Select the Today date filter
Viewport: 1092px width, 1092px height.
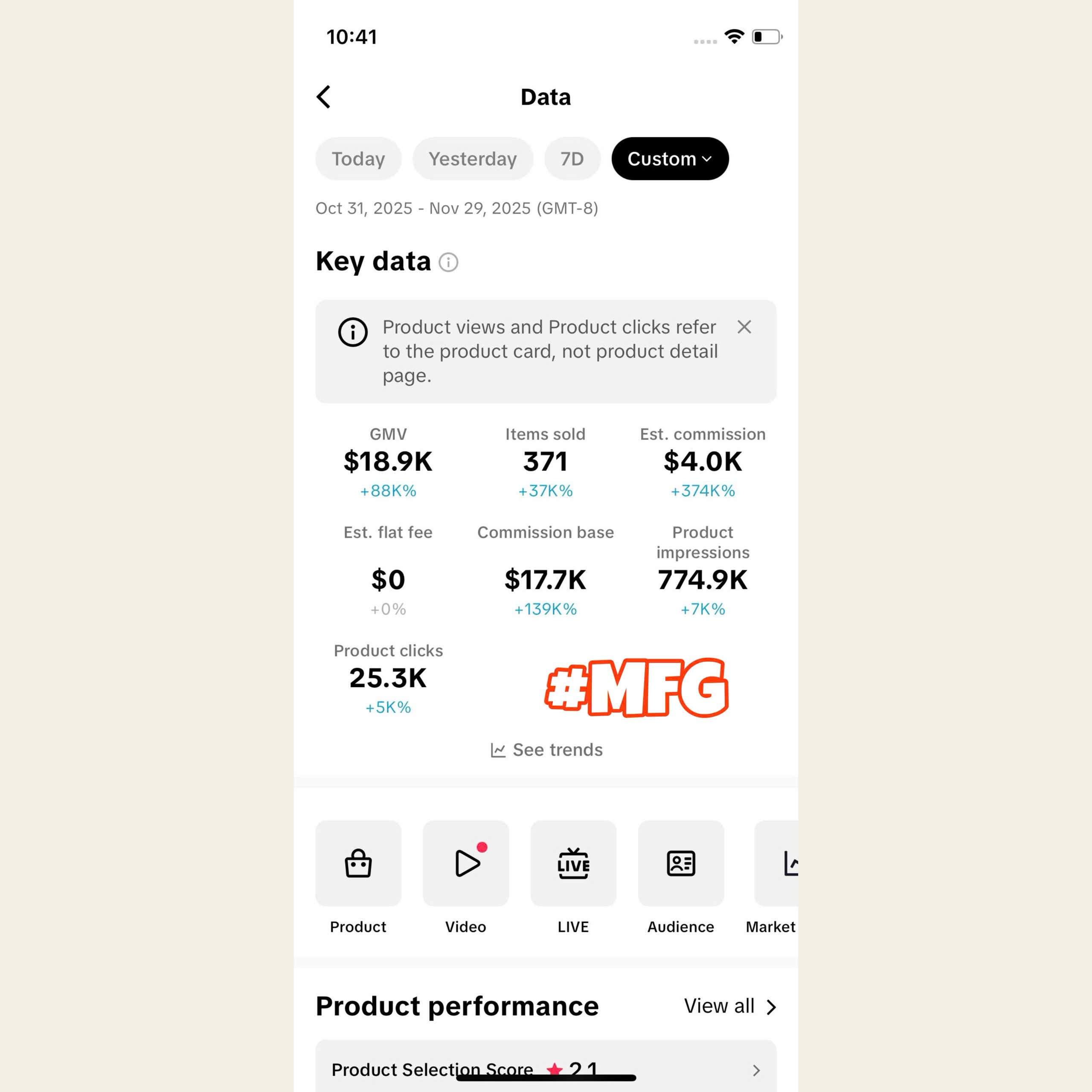[x=358, y=159]
